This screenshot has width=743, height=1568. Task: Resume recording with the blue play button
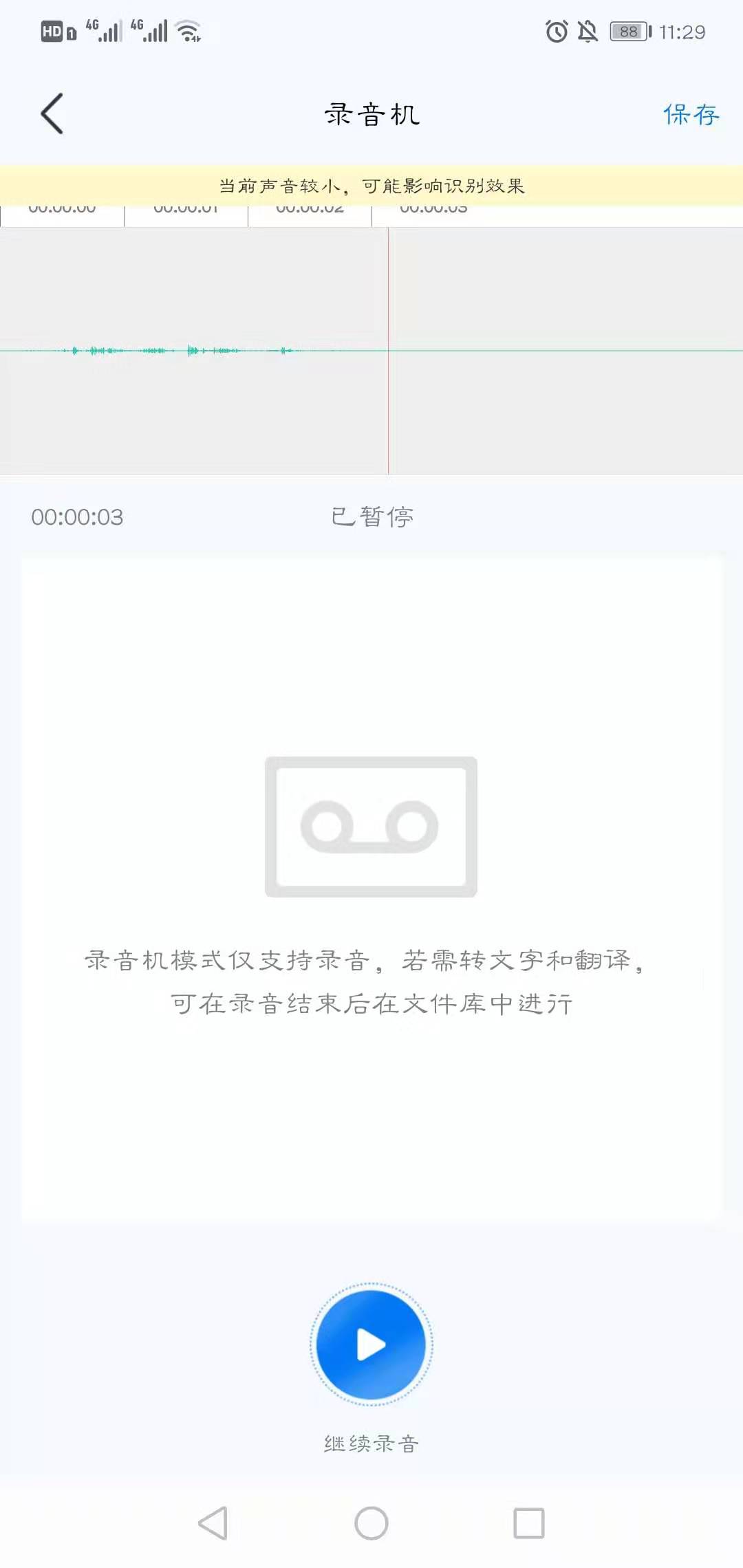tap(371, 1344)
